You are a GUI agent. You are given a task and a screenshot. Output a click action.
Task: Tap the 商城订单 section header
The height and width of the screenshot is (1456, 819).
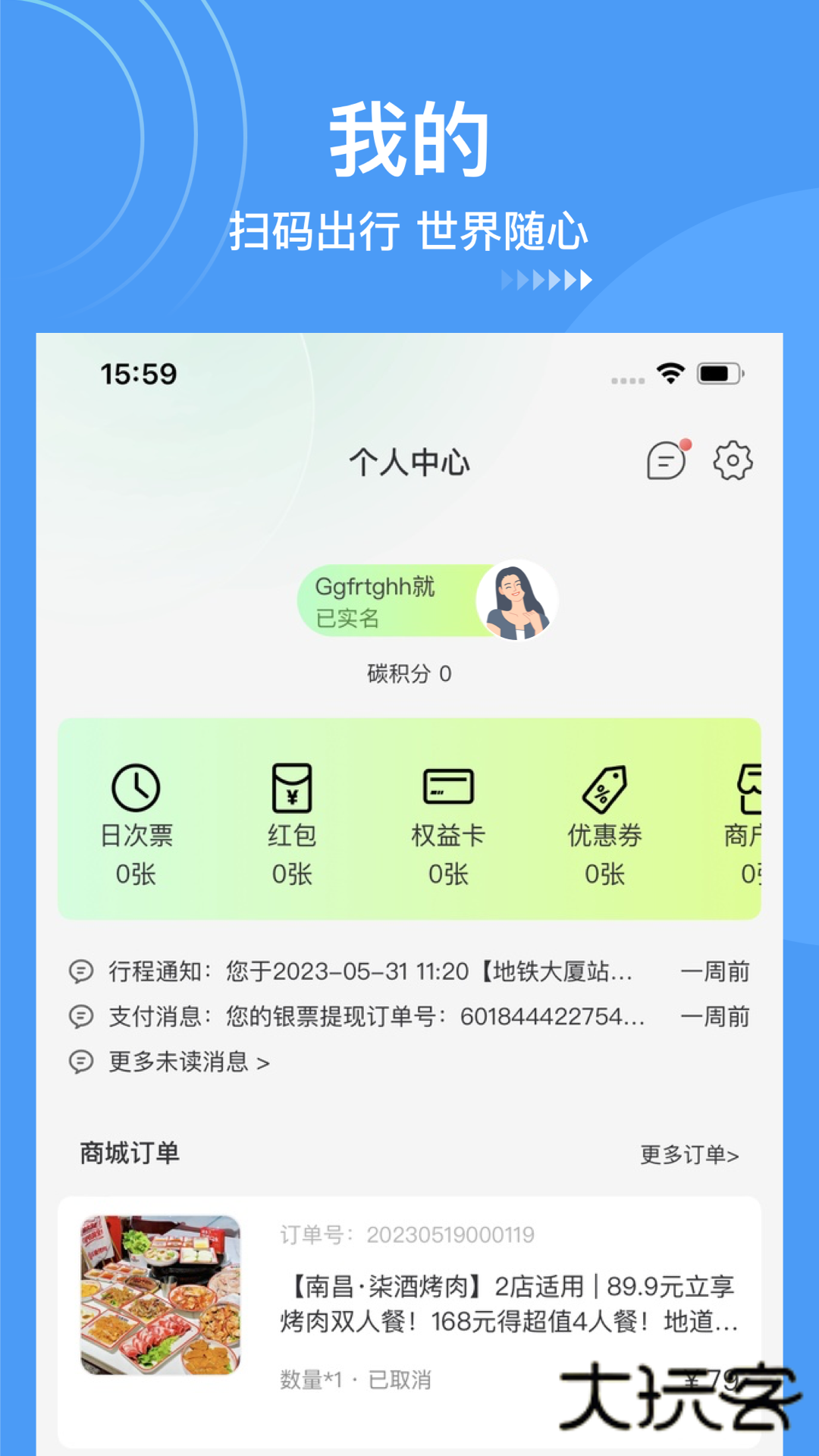click(x=129, y=1155)
